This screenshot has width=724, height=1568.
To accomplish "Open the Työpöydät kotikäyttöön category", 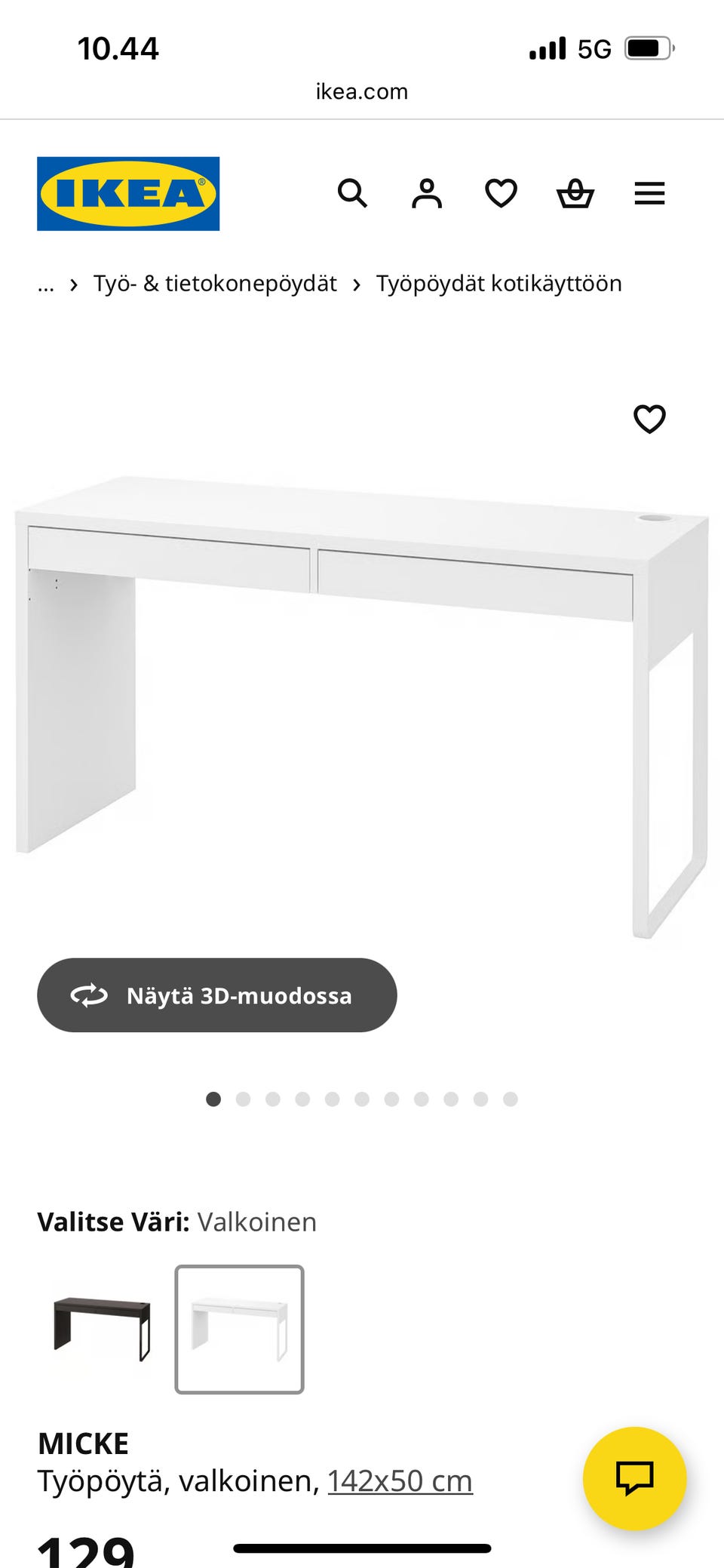I will 499,283.
